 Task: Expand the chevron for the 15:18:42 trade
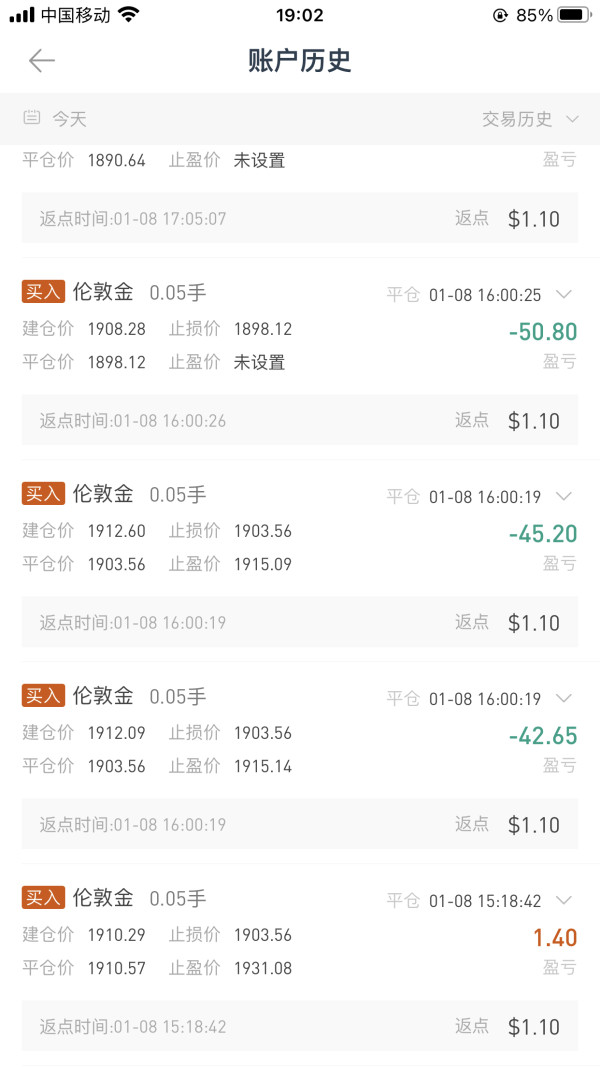point(564,900)
